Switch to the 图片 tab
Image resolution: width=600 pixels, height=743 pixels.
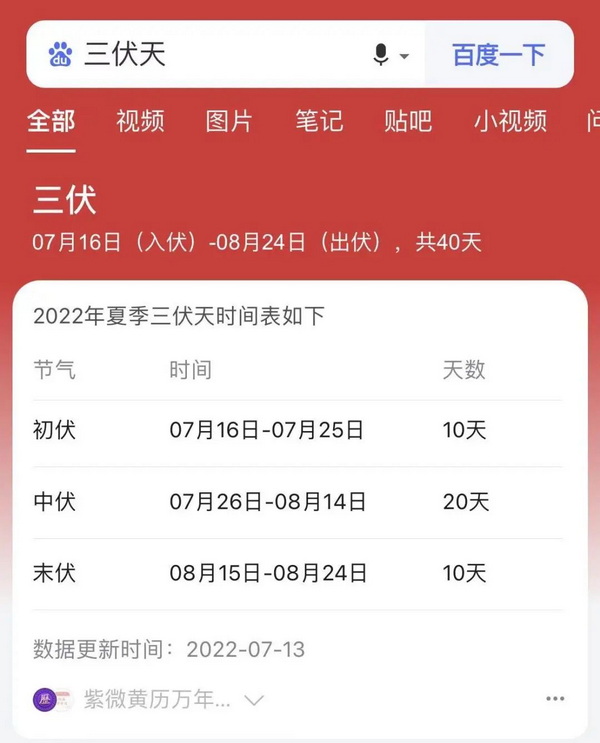229,121
